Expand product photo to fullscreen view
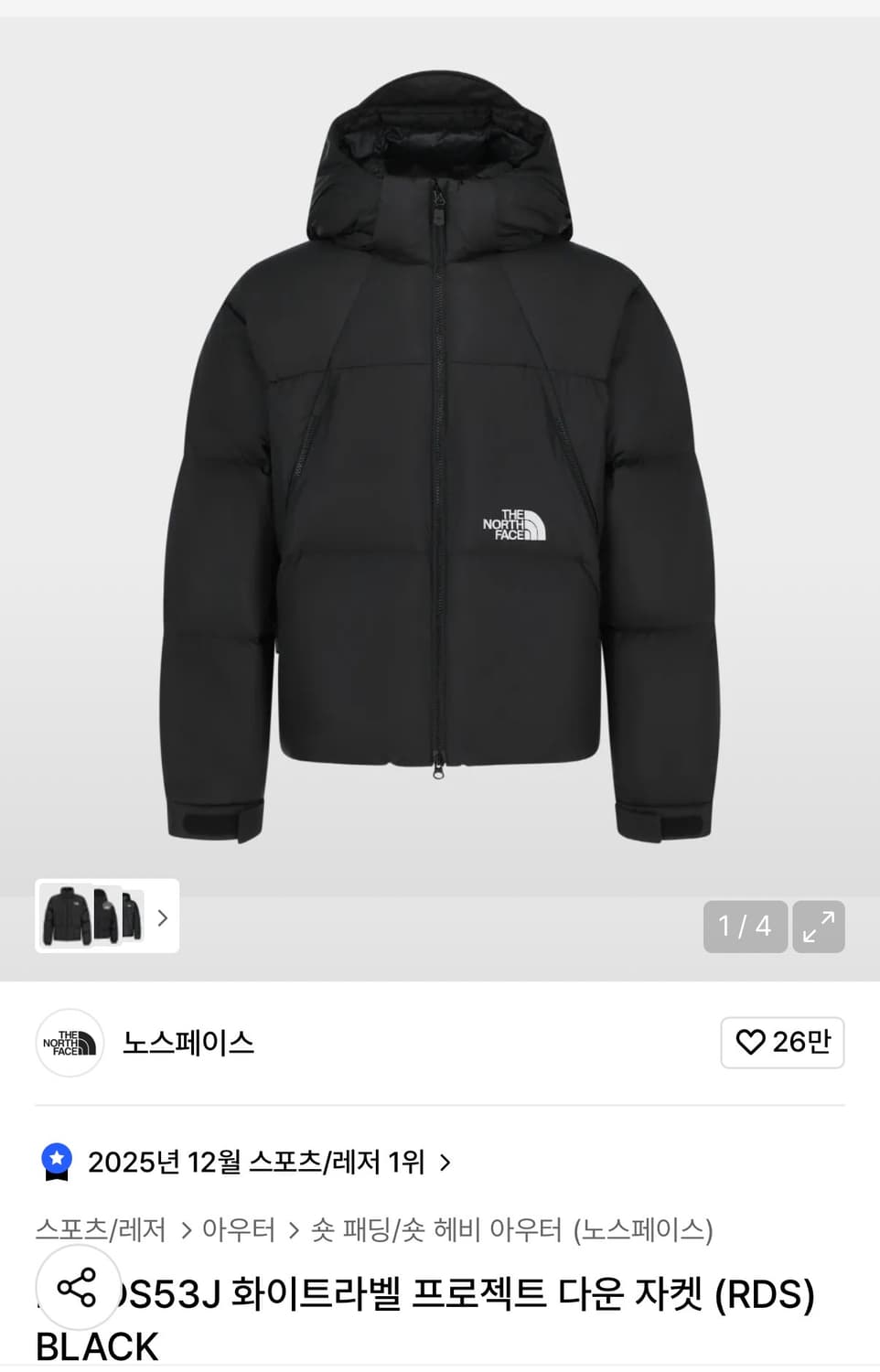 819,927
